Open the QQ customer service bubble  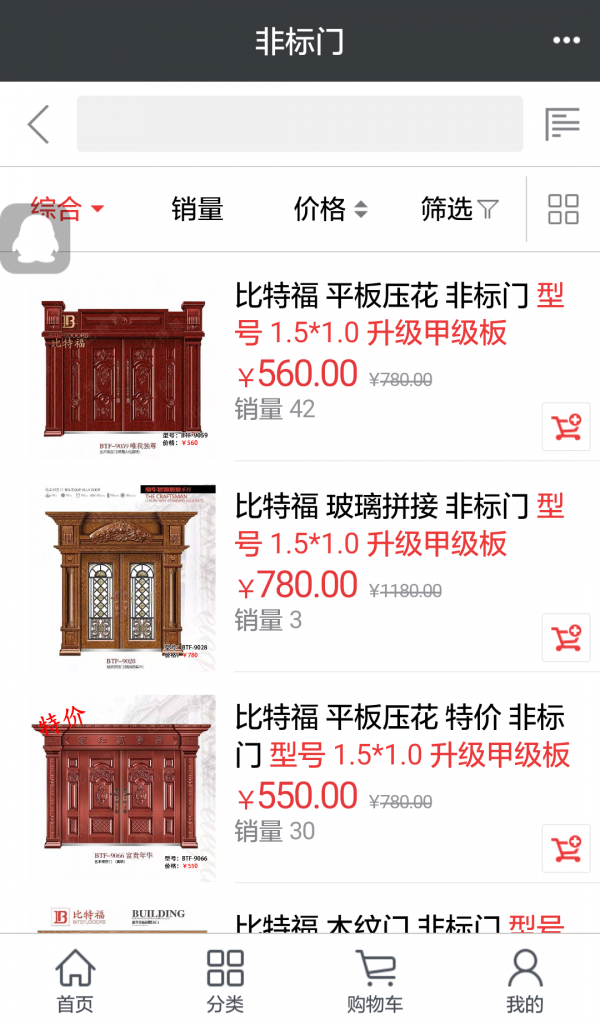pyautogui.click(x=35, y=239)
